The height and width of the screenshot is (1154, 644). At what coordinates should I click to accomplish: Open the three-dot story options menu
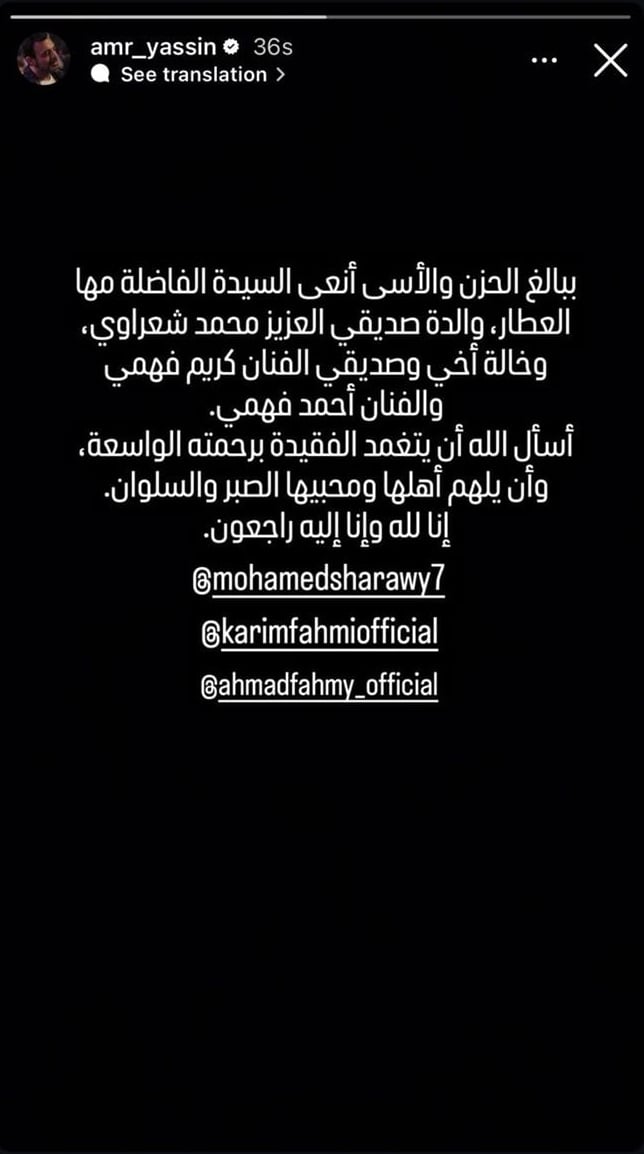tap(544, 60)
